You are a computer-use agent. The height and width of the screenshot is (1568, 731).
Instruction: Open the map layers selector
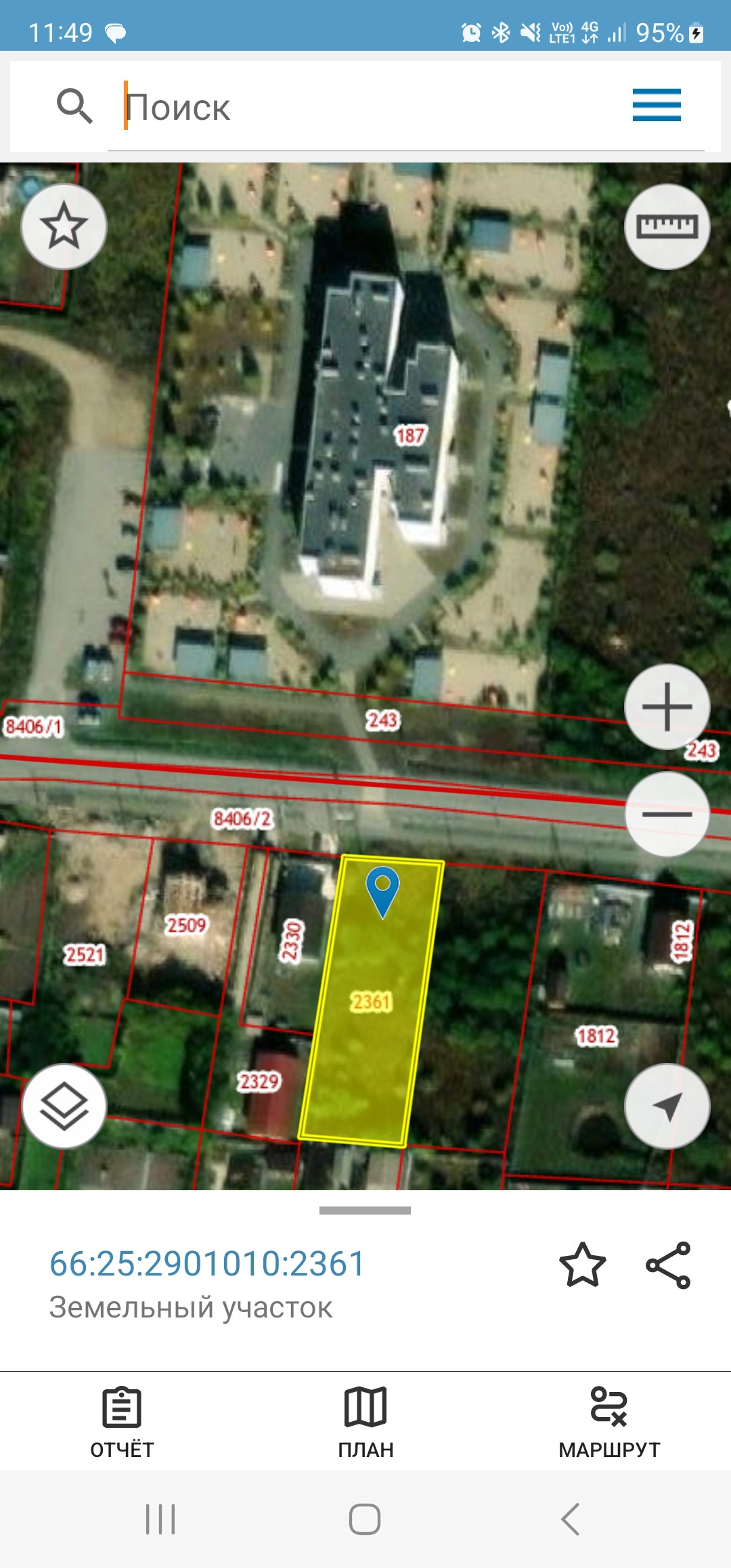(64, 1106)
